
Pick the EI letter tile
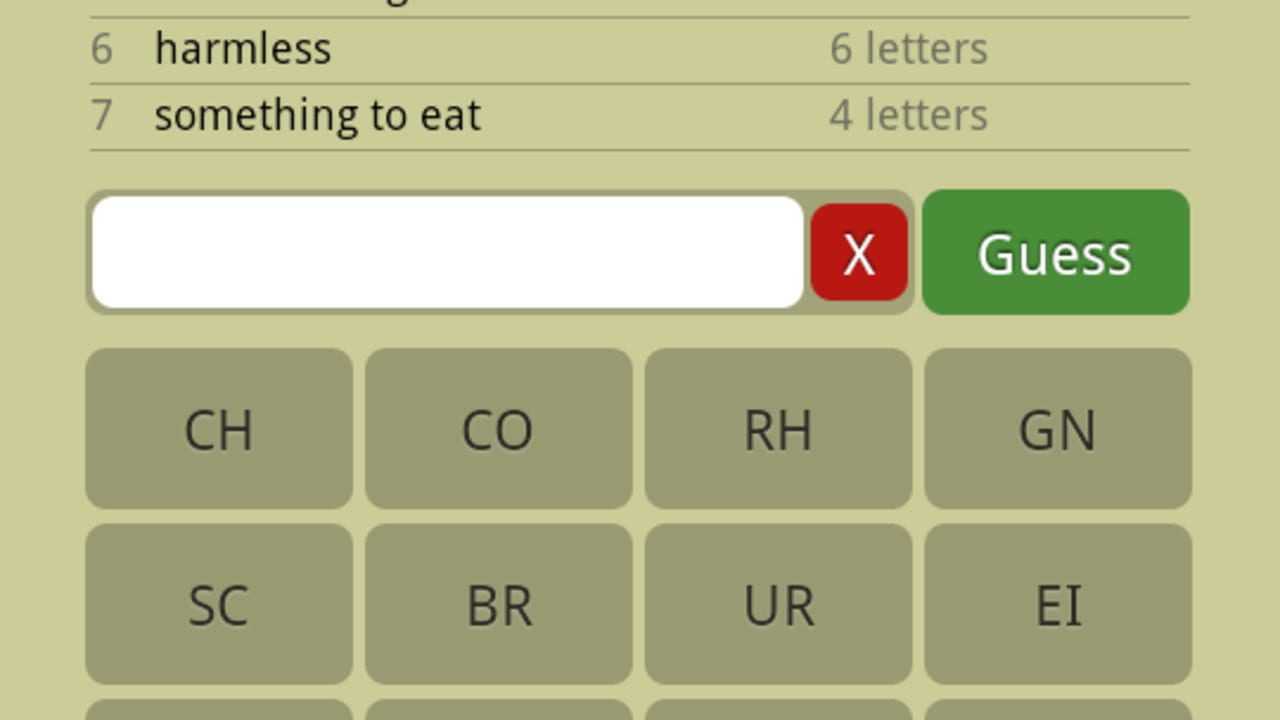click(1057, 604)
